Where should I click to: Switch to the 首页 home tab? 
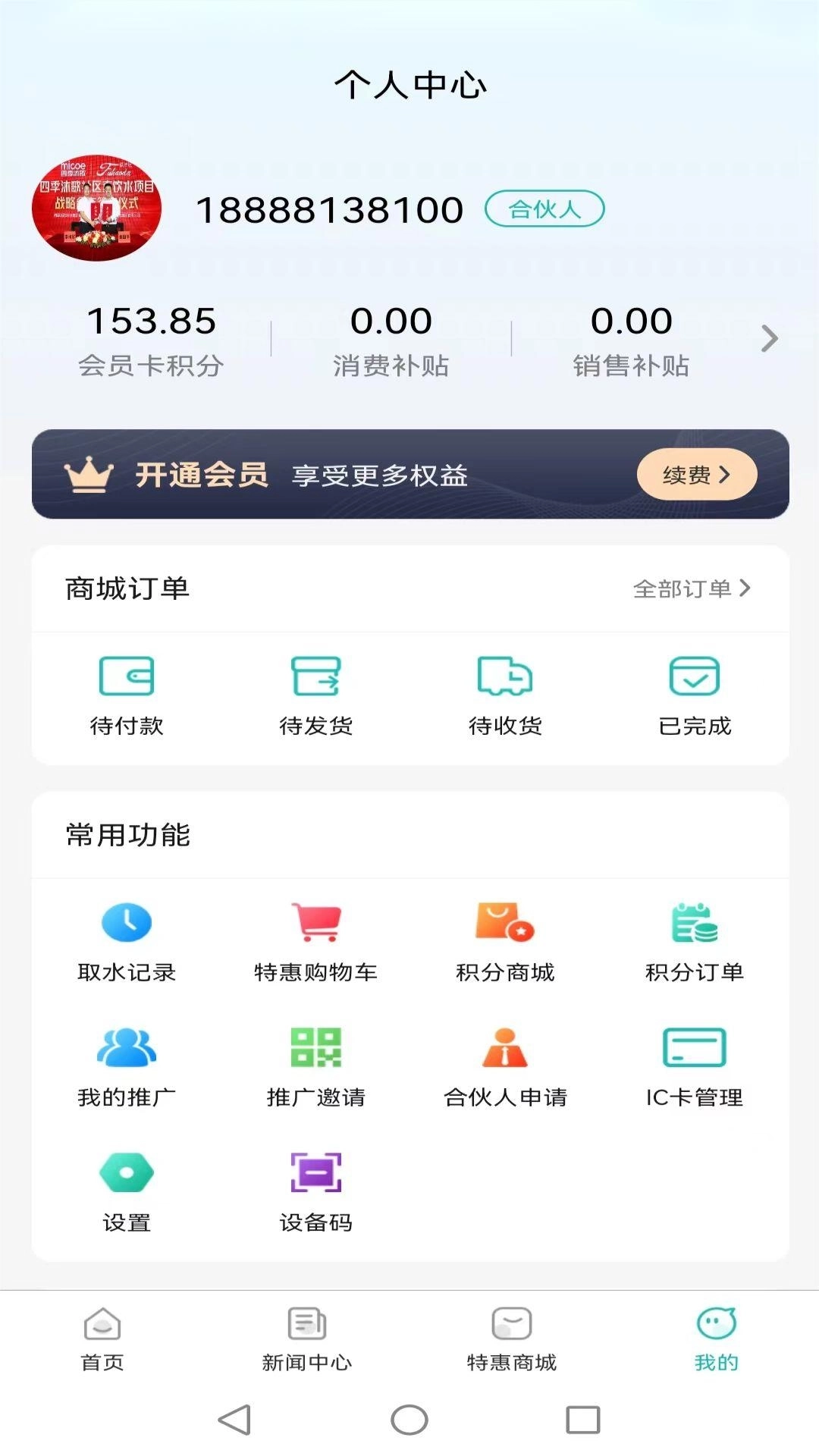(x=102, y=1340)
